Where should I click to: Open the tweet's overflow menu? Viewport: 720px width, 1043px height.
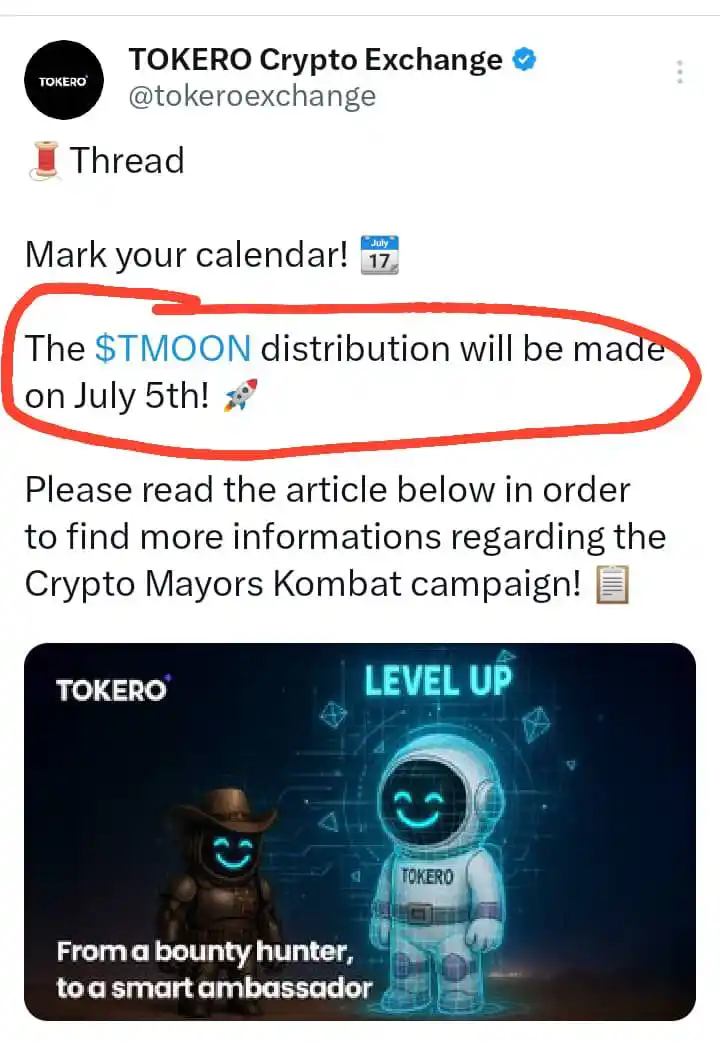680,72
